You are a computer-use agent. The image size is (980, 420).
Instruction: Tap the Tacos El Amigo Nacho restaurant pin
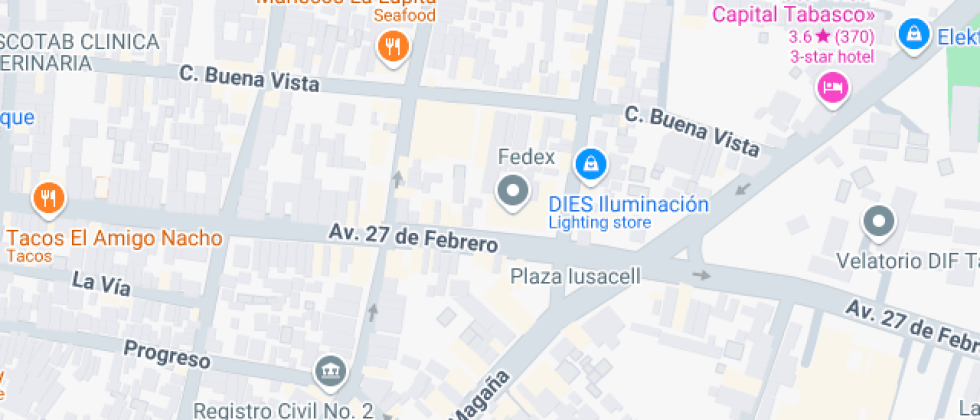(49, 200)
